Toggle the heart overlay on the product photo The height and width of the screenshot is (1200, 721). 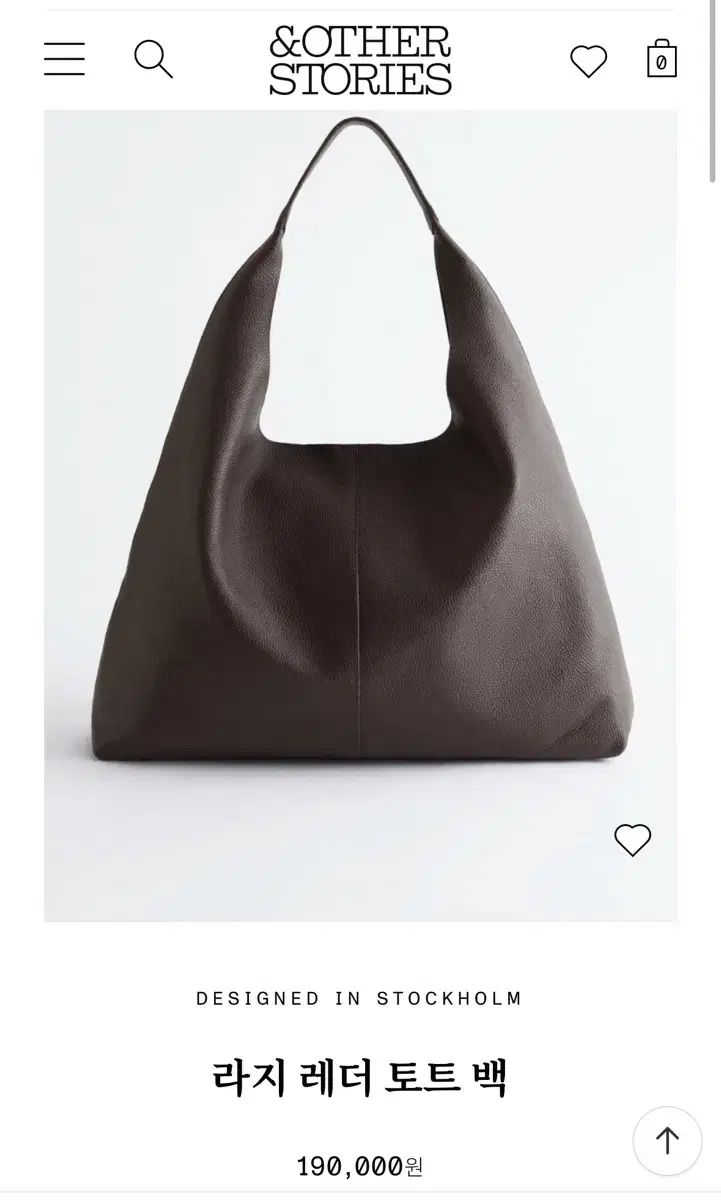coord(634,841)
